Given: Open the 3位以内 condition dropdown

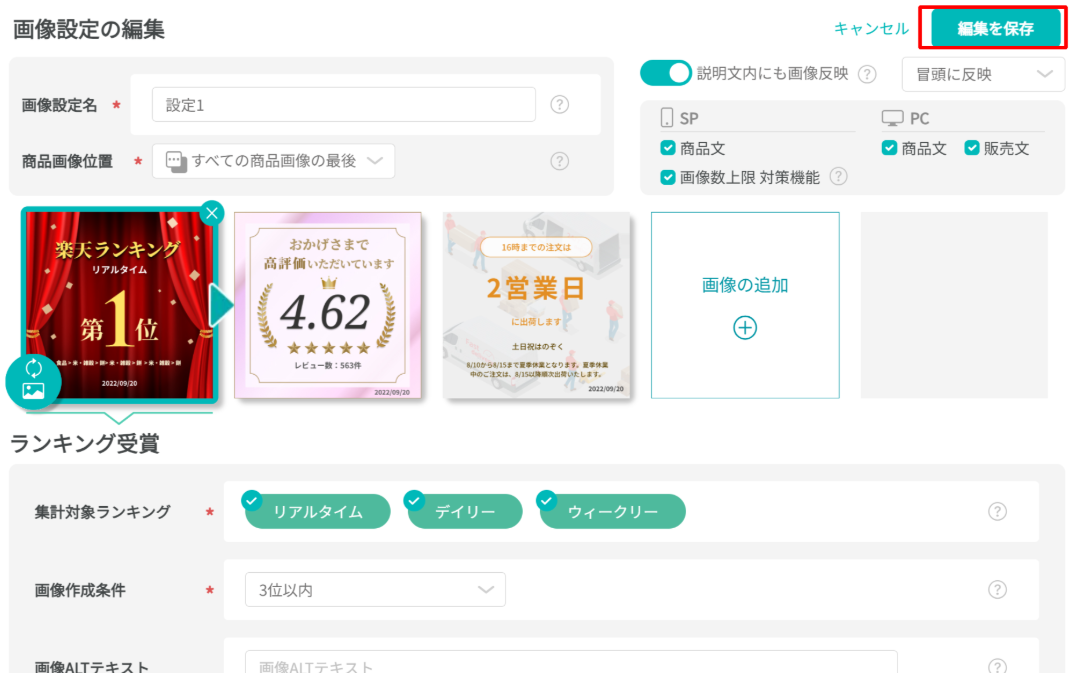Looking at the screenshot, I should 375,590.
